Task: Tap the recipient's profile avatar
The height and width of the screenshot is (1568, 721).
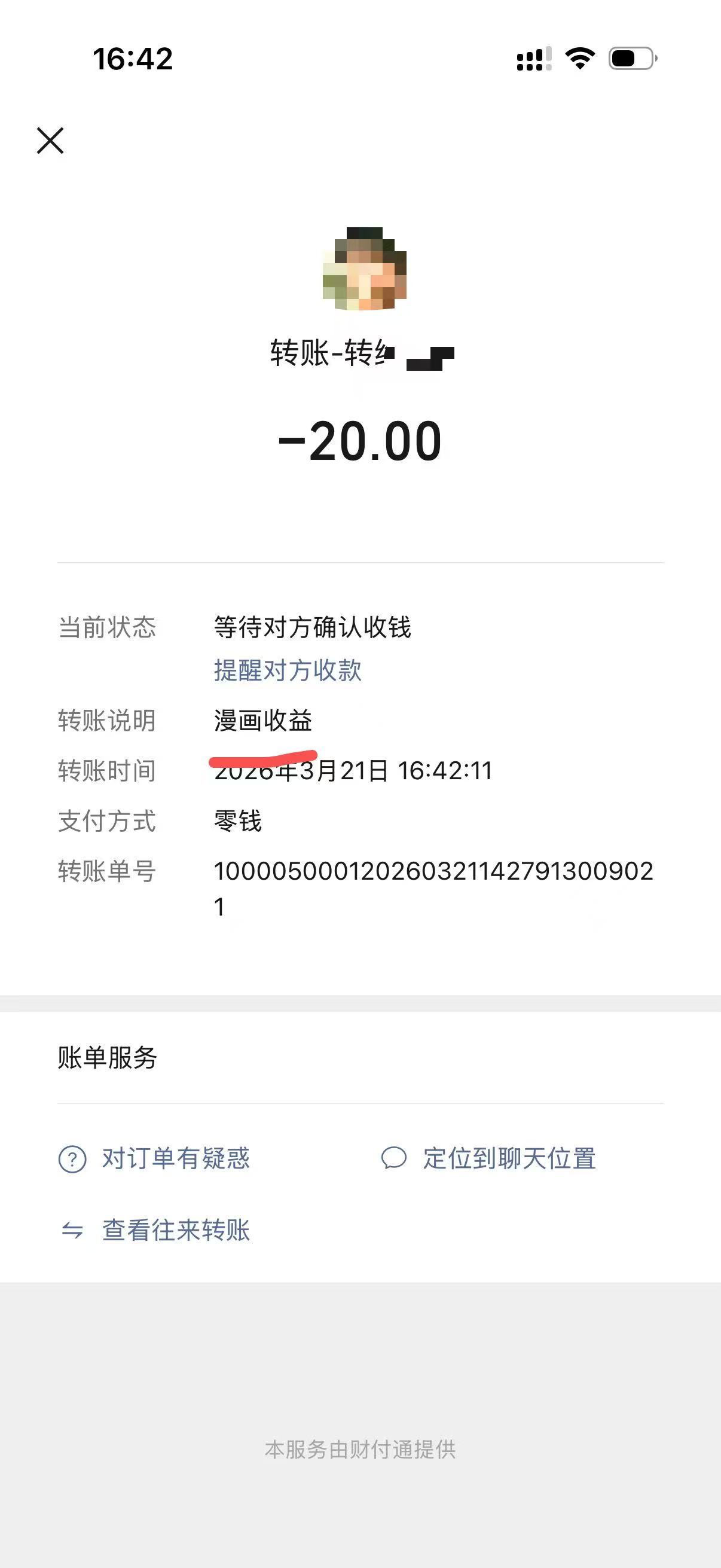Action: coord(365,270)
